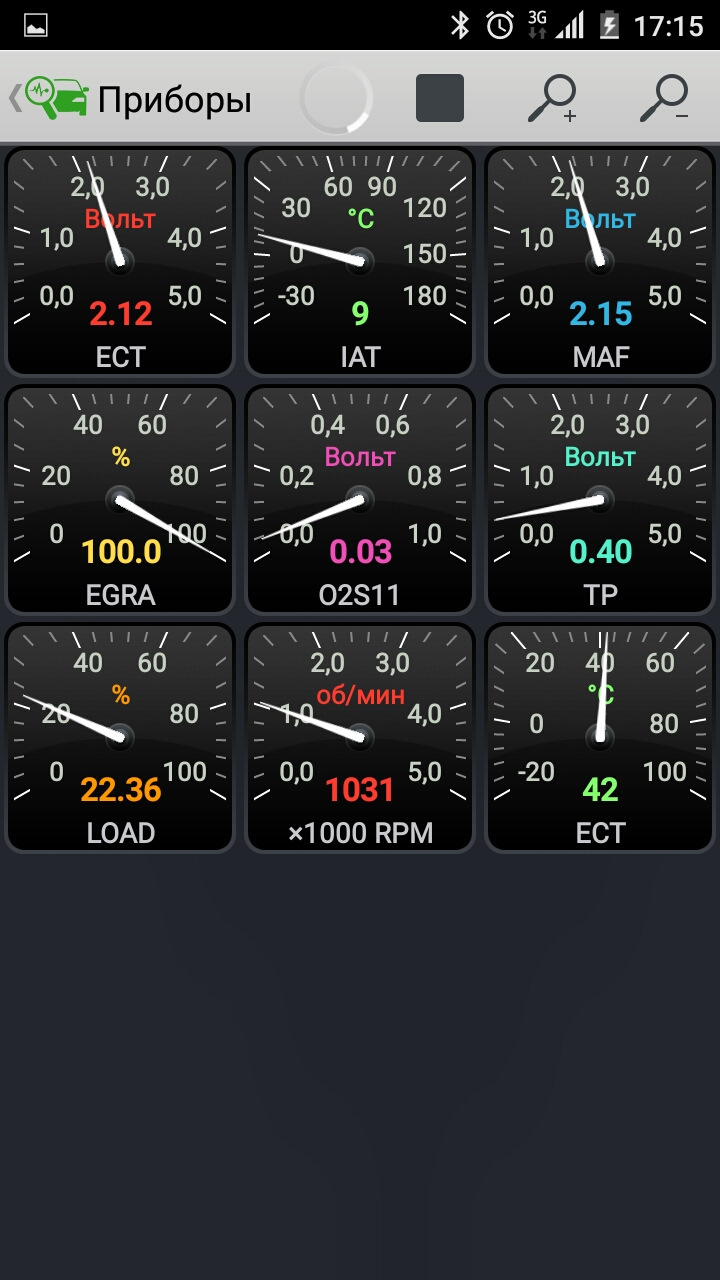Image resolution: width=720 pixels, height=1280 pixels.
Task: Tap the EGRA percentage gauge
Action: click(120, 500)
